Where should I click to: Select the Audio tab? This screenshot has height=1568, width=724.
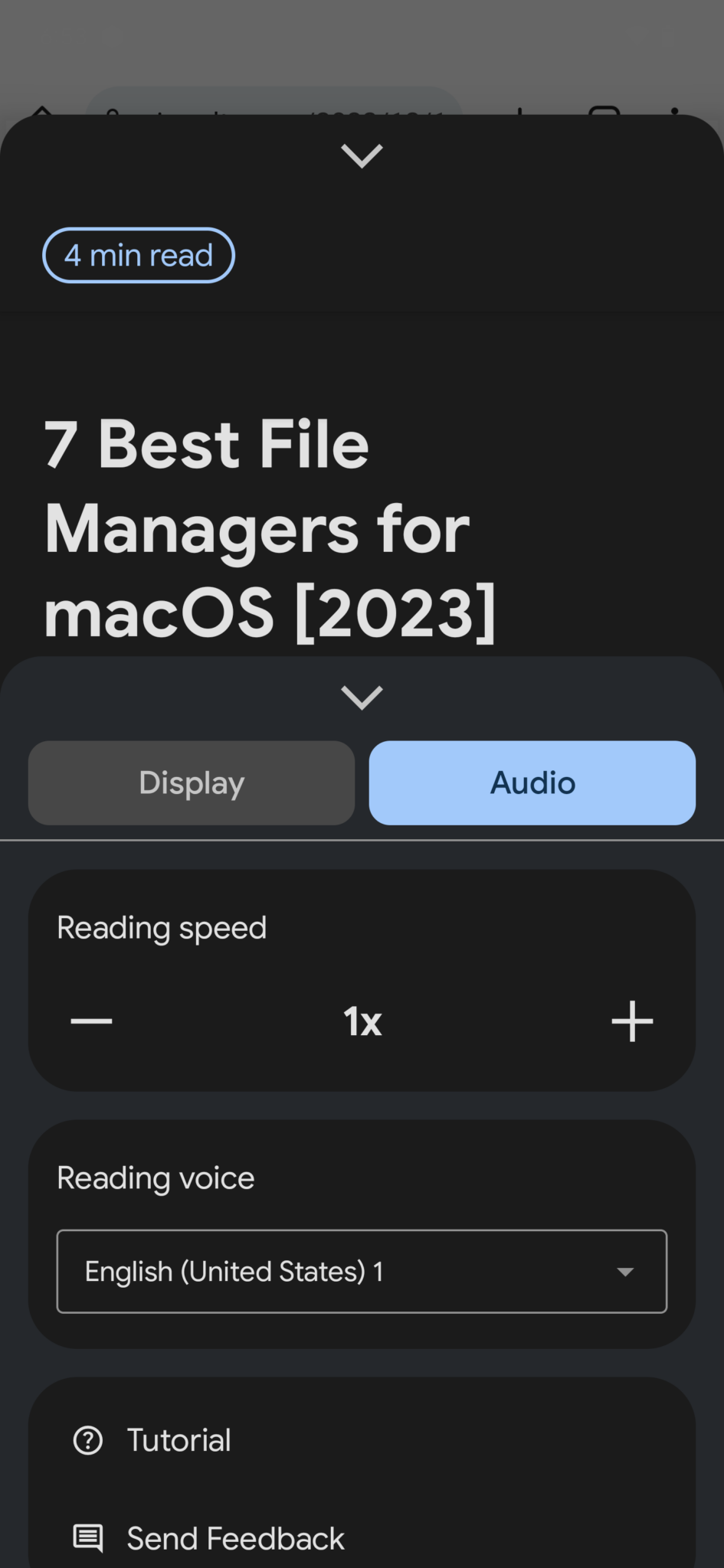pos(532,782)
